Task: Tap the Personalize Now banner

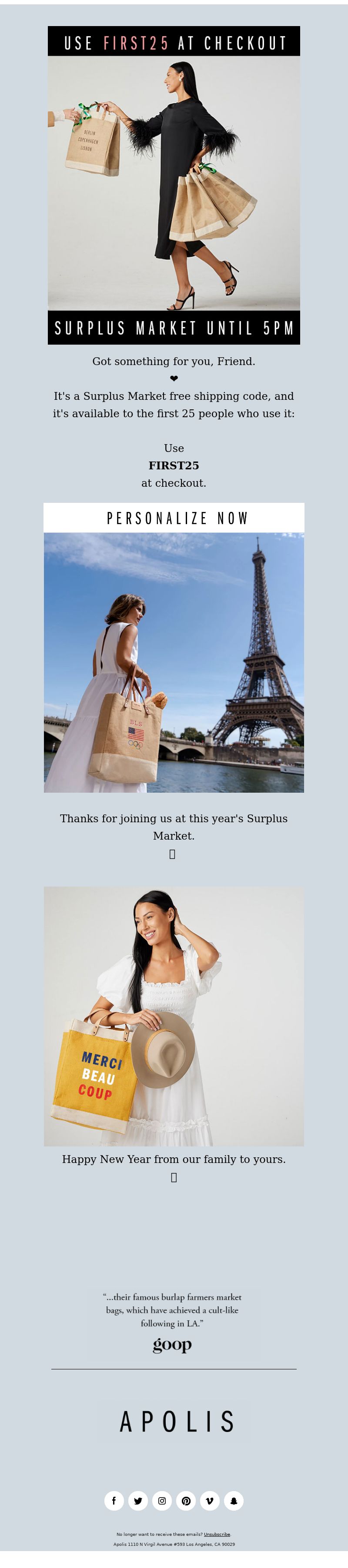Action: (x=174, y=518)
